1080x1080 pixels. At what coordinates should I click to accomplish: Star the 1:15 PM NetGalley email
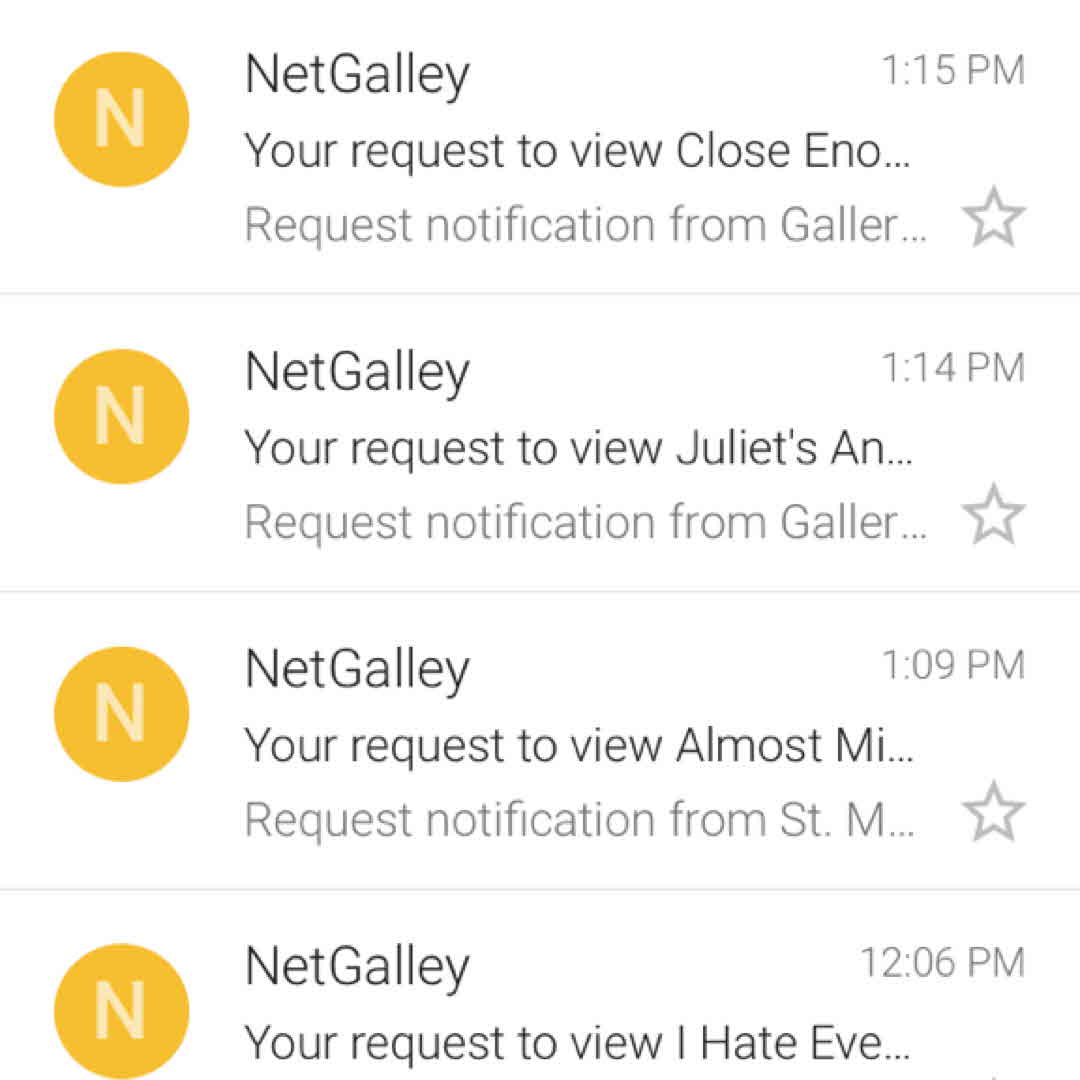click(x=993, y=219)
